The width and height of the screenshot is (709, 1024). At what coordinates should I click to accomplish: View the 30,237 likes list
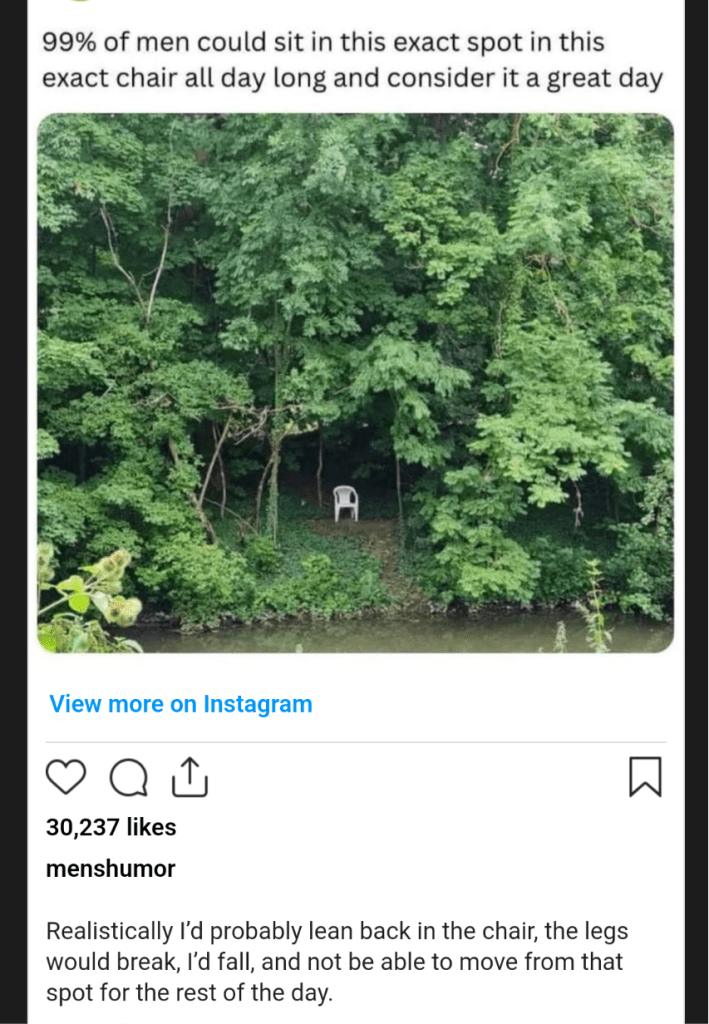[111, 827]
